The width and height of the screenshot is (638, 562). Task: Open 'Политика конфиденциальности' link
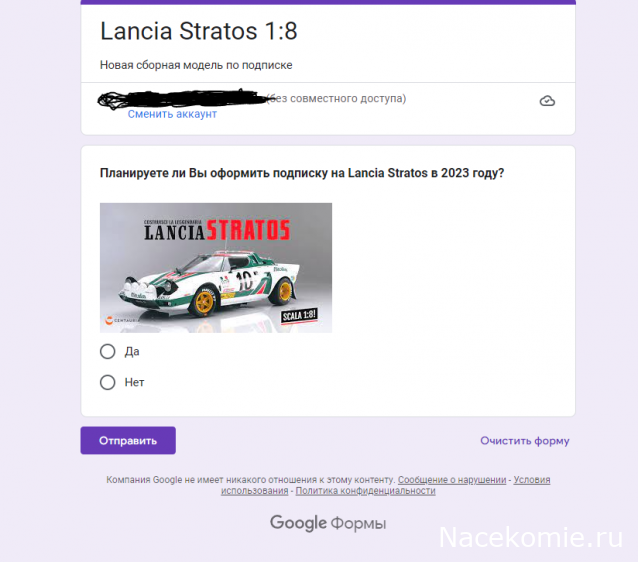(365, 491)
